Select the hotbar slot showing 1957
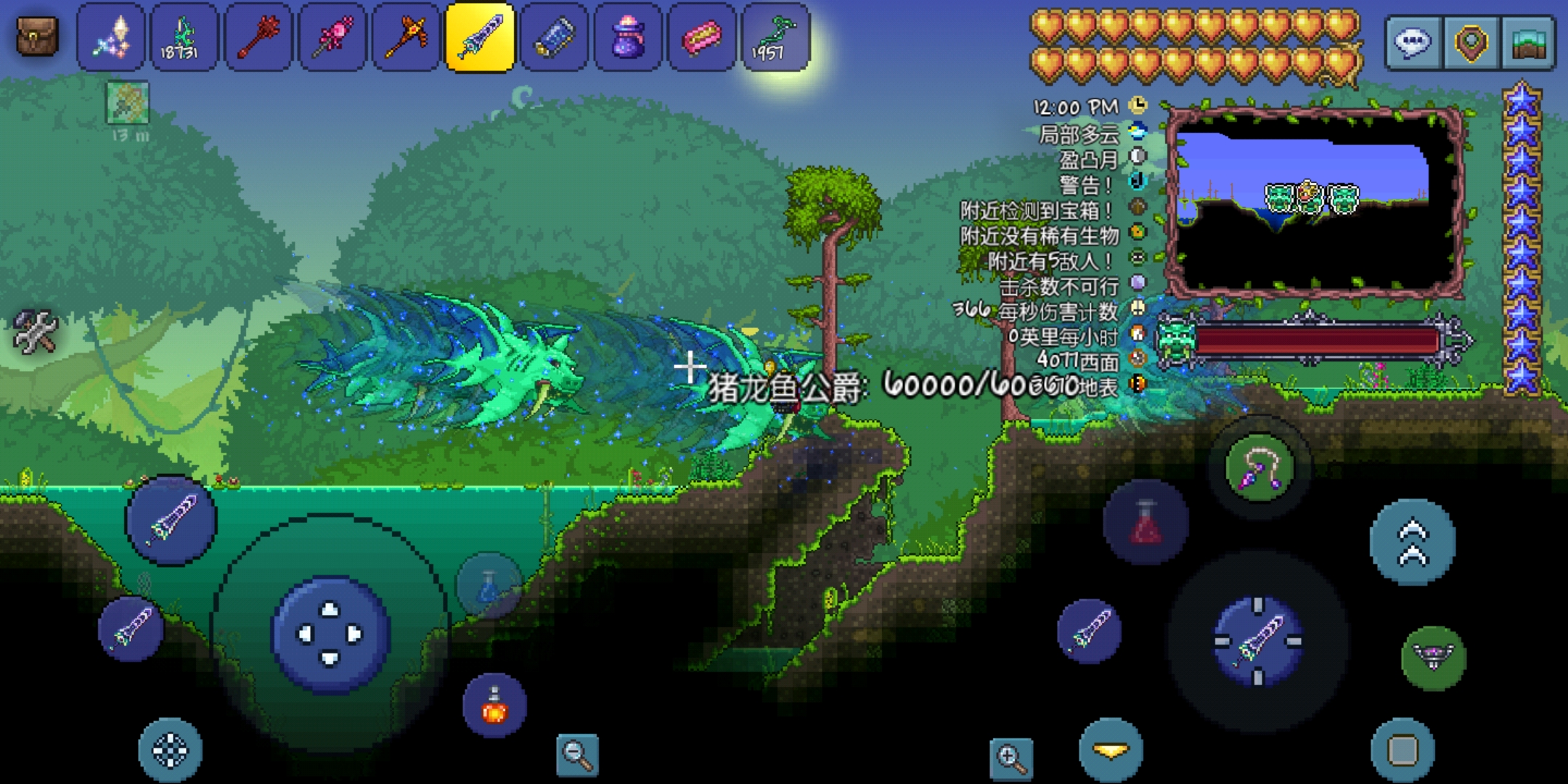This screenshot has width=1568, height=784. pos(775,37)
